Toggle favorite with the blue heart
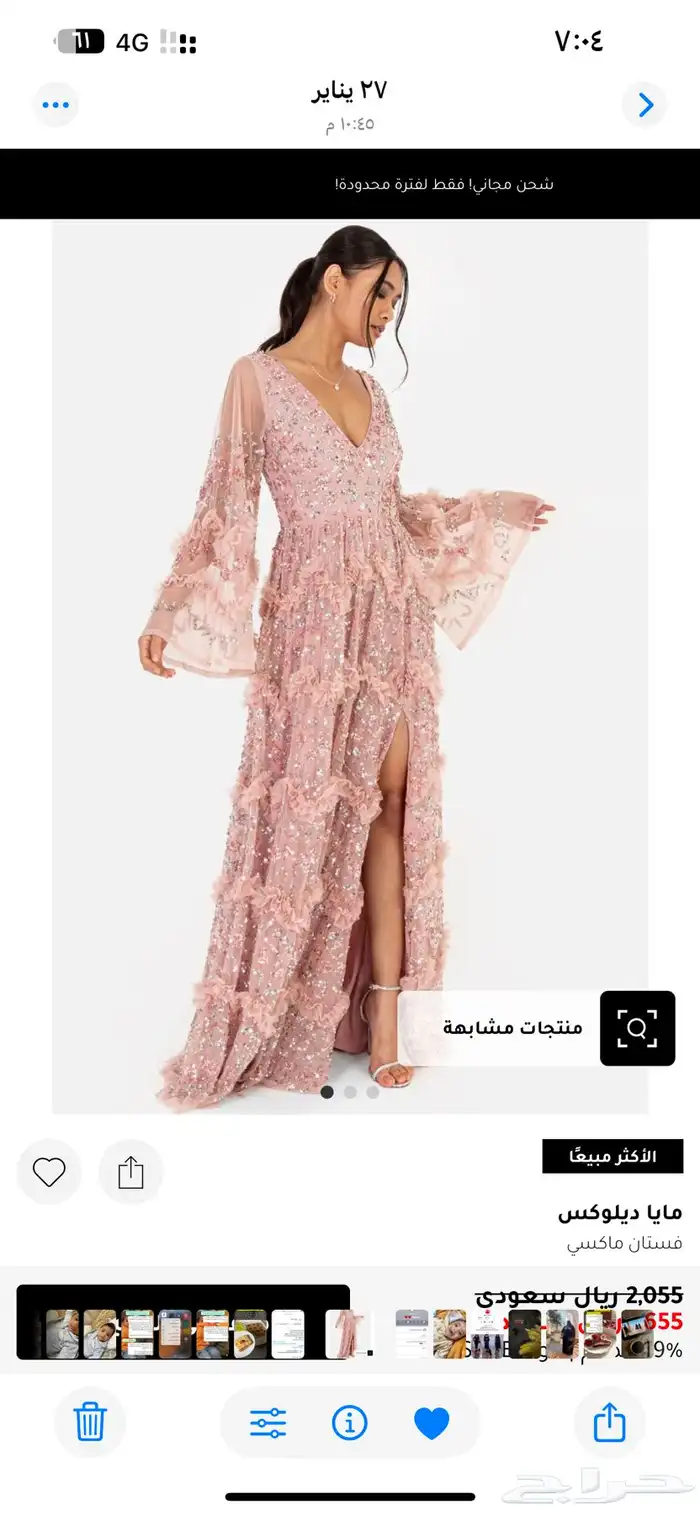 [x=432, y=1422]
